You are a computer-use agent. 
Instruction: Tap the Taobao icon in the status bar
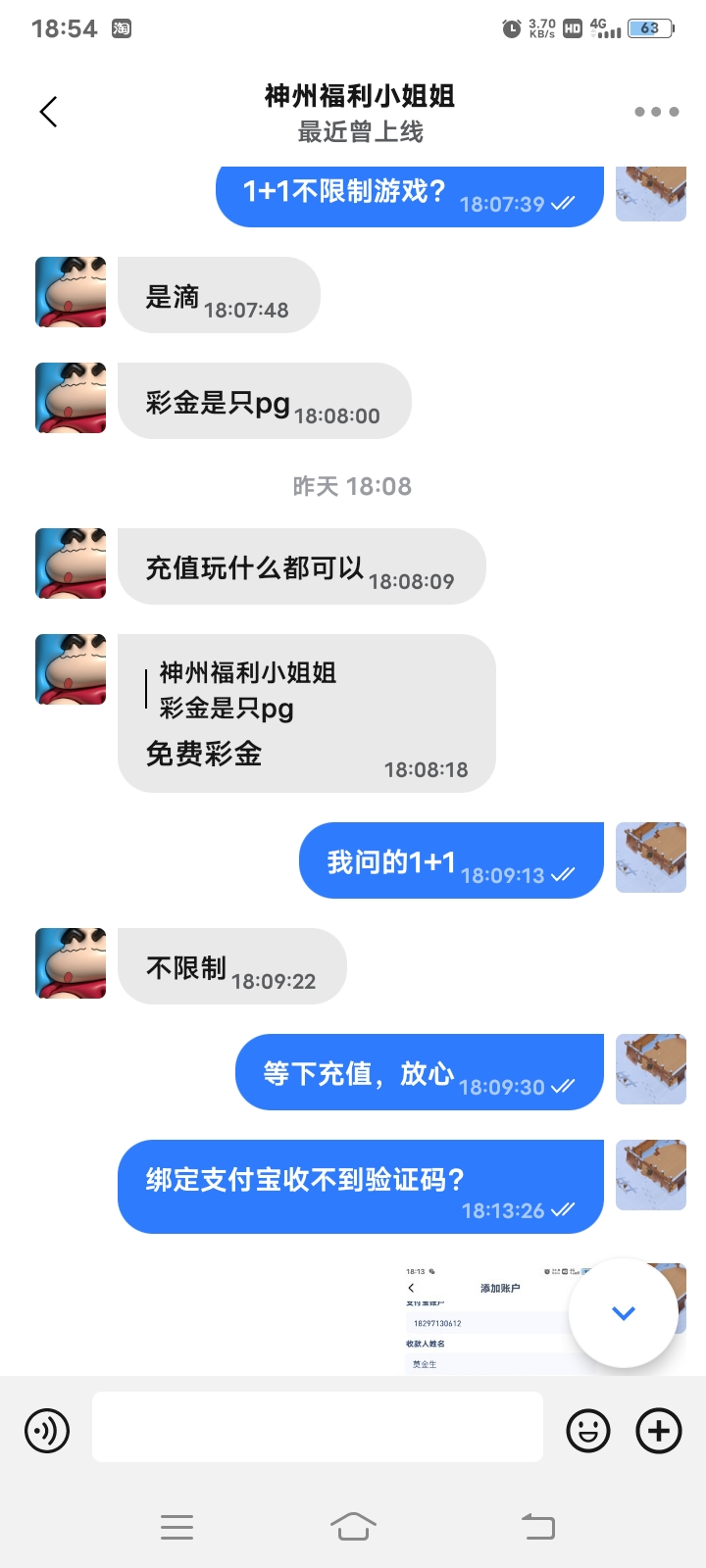(x=120, y=29)
